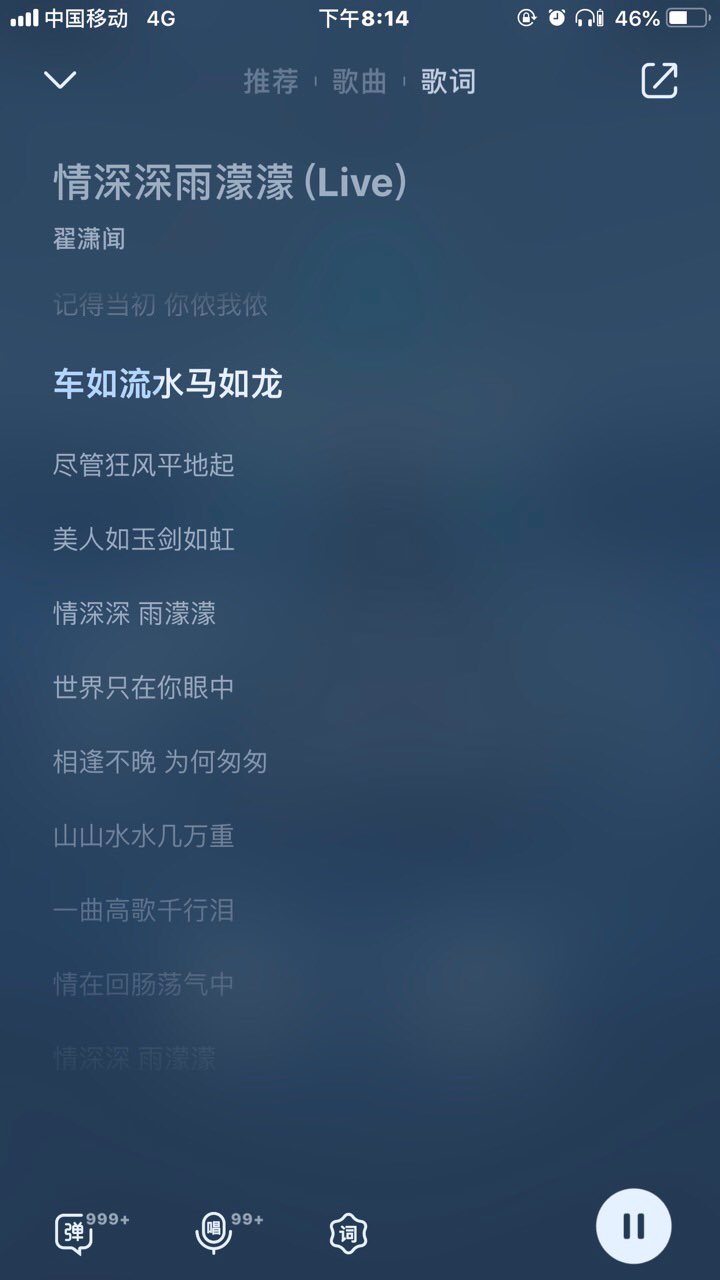720x1280 pixels.
Task: Share this song via the share icon
Action: [x=659, y=81]
